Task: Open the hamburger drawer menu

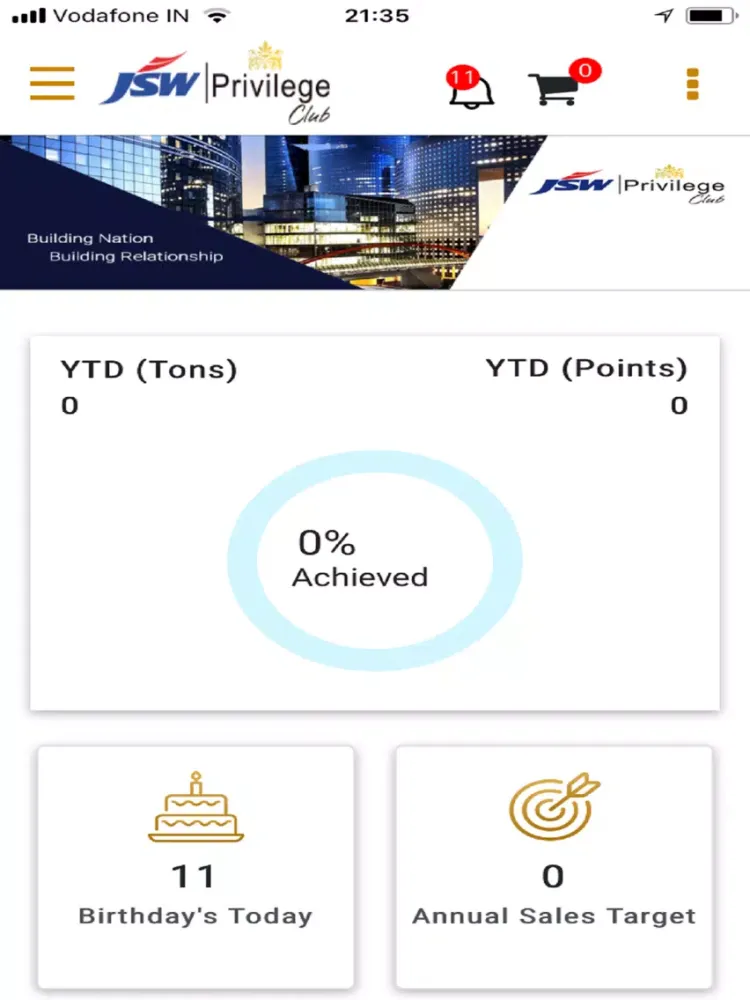Action: tap(52, 84)
